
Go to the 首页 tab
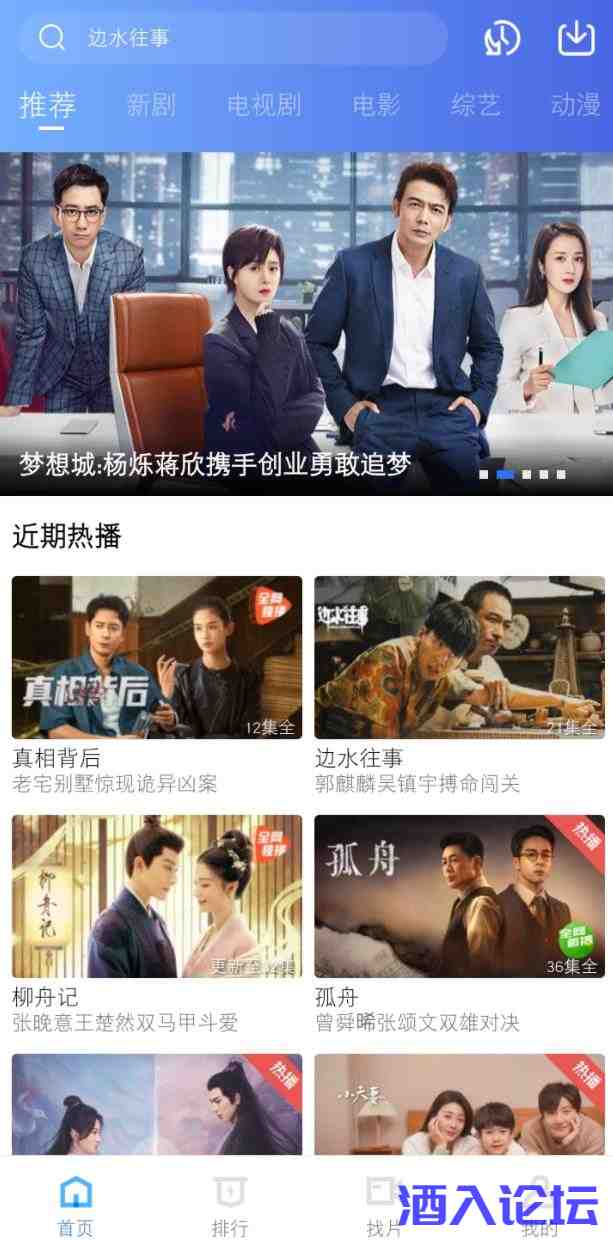(x=76, y=1205)
